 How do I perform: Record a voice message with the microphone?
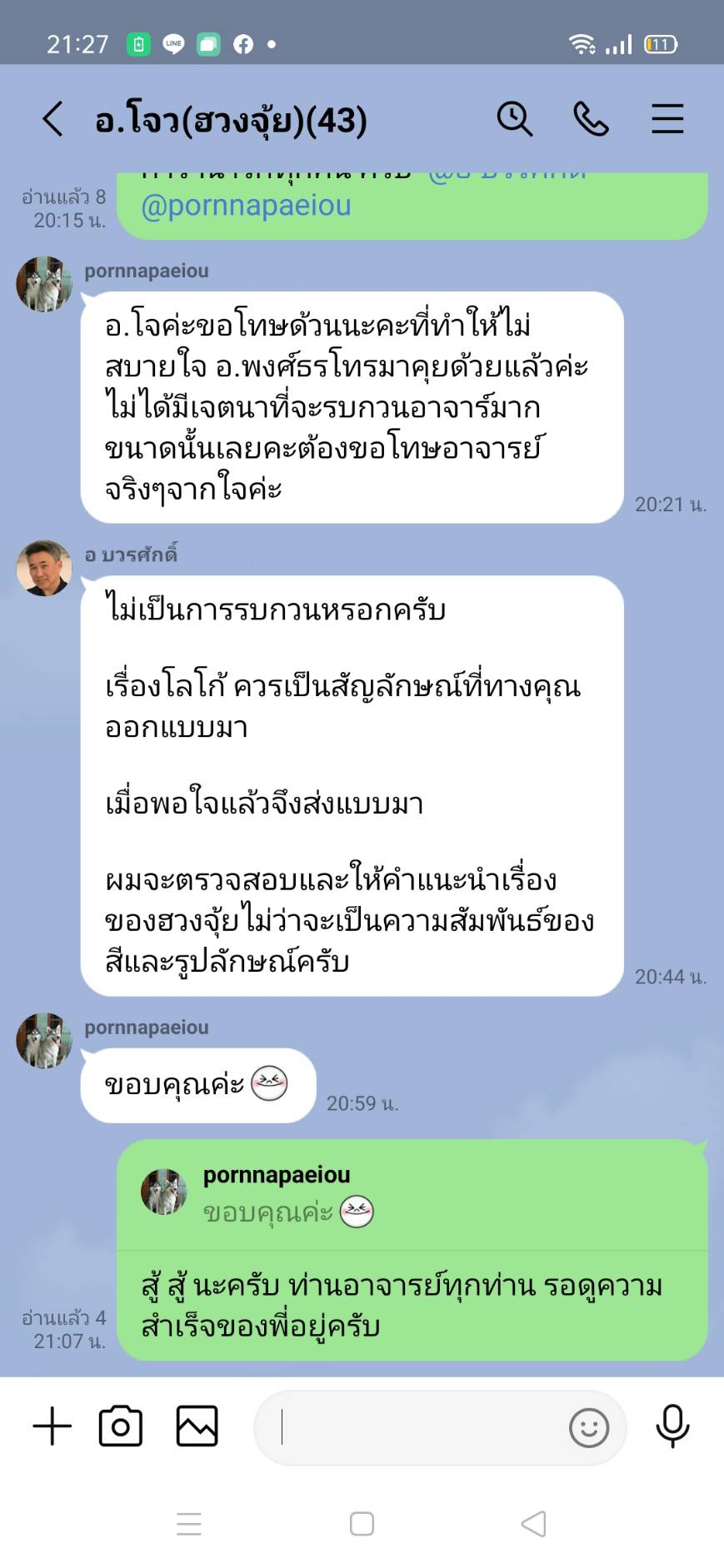pos(672,1426)
